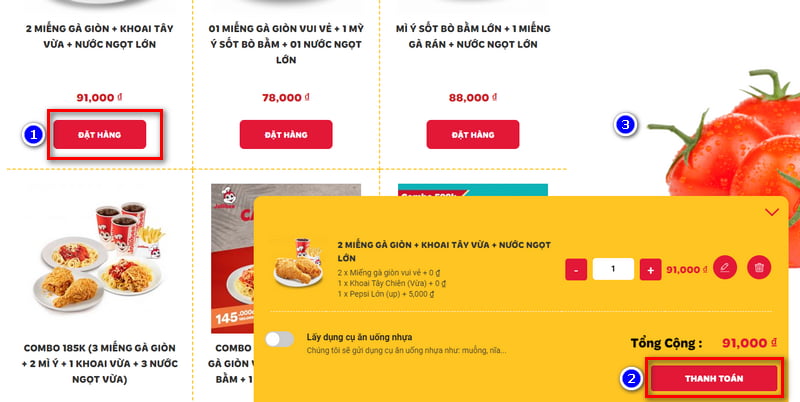Order the 91,000 đ fried chicken combo
The height and width of the screenshot is (402, 800).
[100, 134]
